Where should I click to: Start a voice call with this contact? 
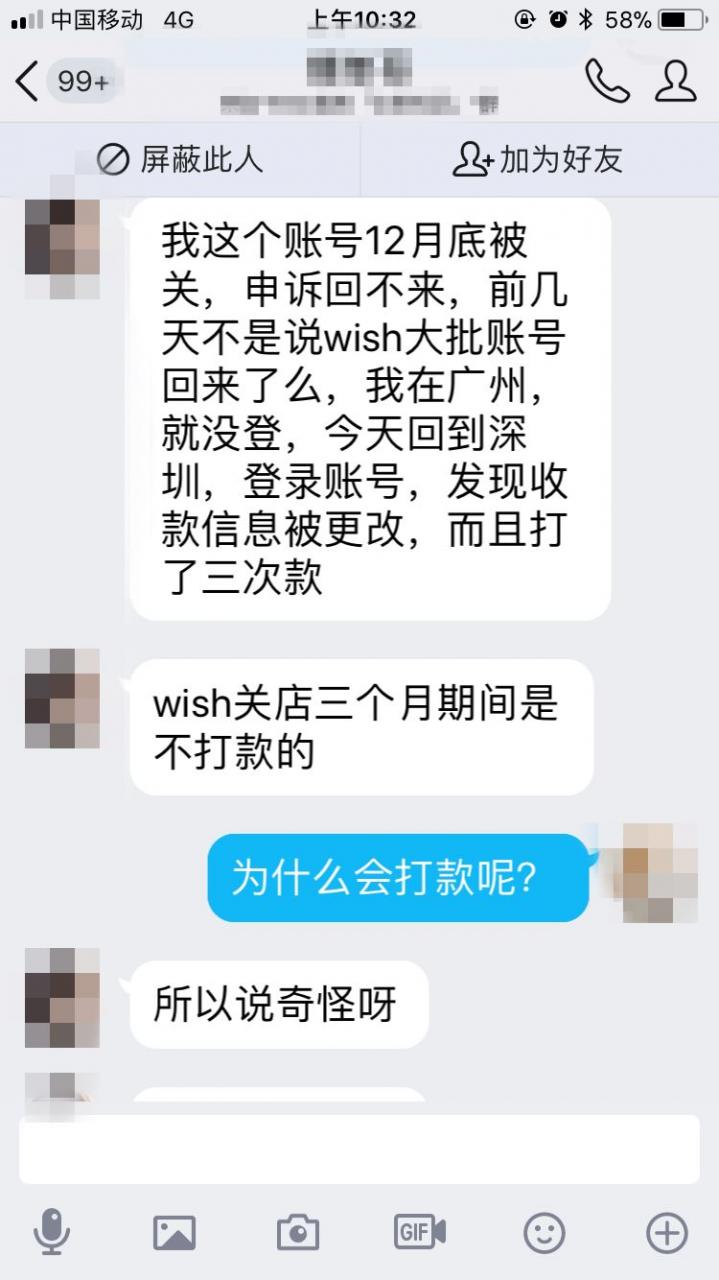[606, 82]
